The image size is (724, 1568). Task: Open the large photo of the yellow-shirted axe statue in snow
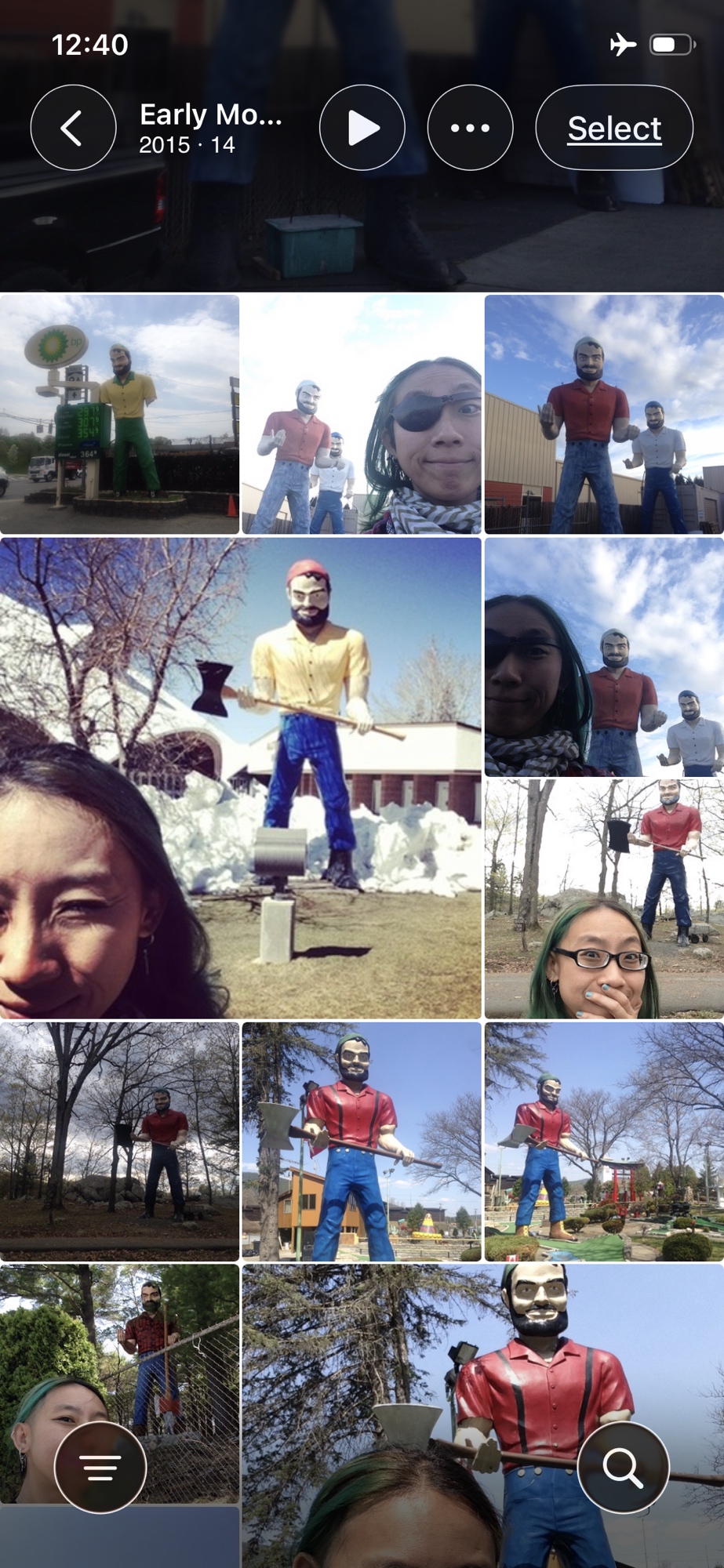click(x=240, y=778)
